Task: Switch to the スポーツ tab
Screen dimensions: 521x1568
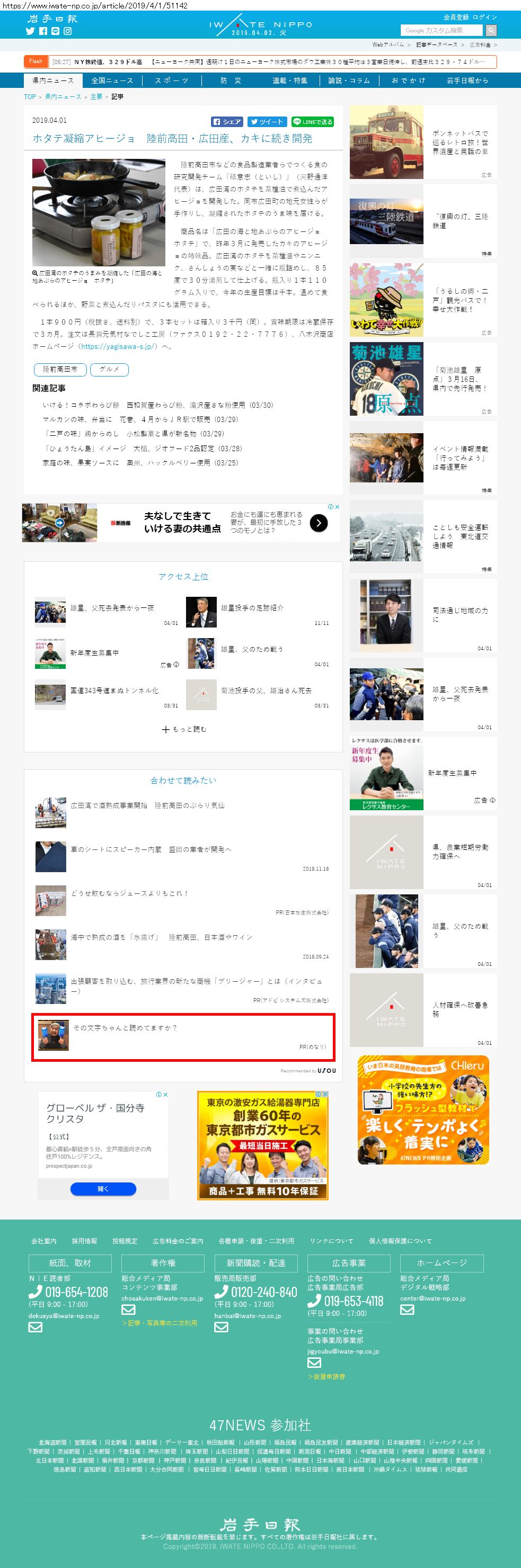Action: coord(171,80)
